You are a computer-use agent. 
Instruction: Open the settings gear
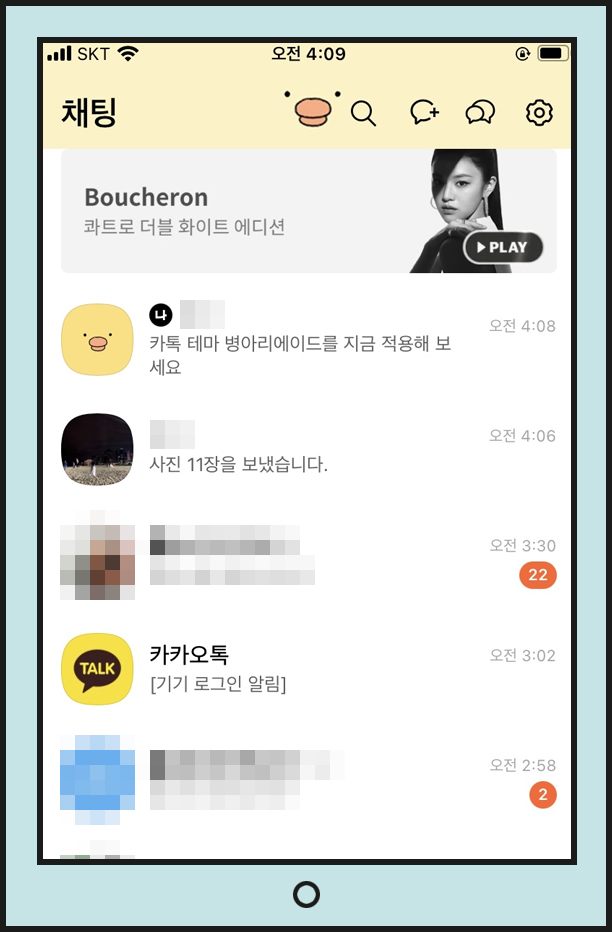539,113
